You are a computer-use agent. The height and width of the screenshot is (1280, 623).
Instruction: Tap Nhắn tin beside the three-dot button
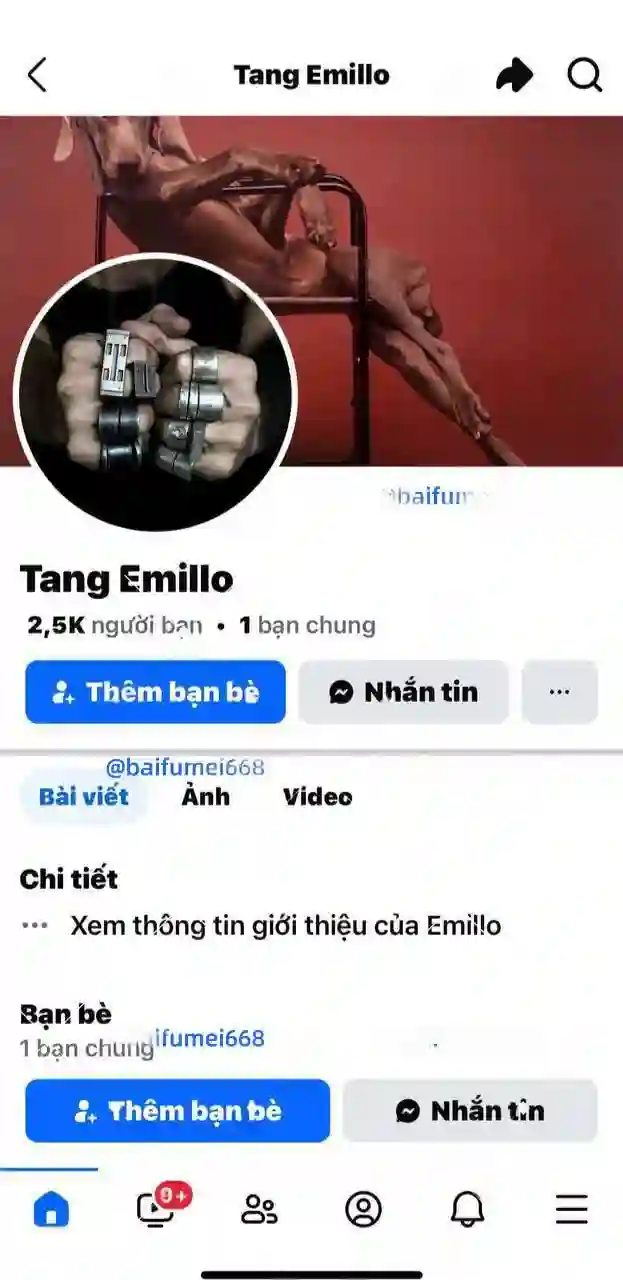coord(403,692)
